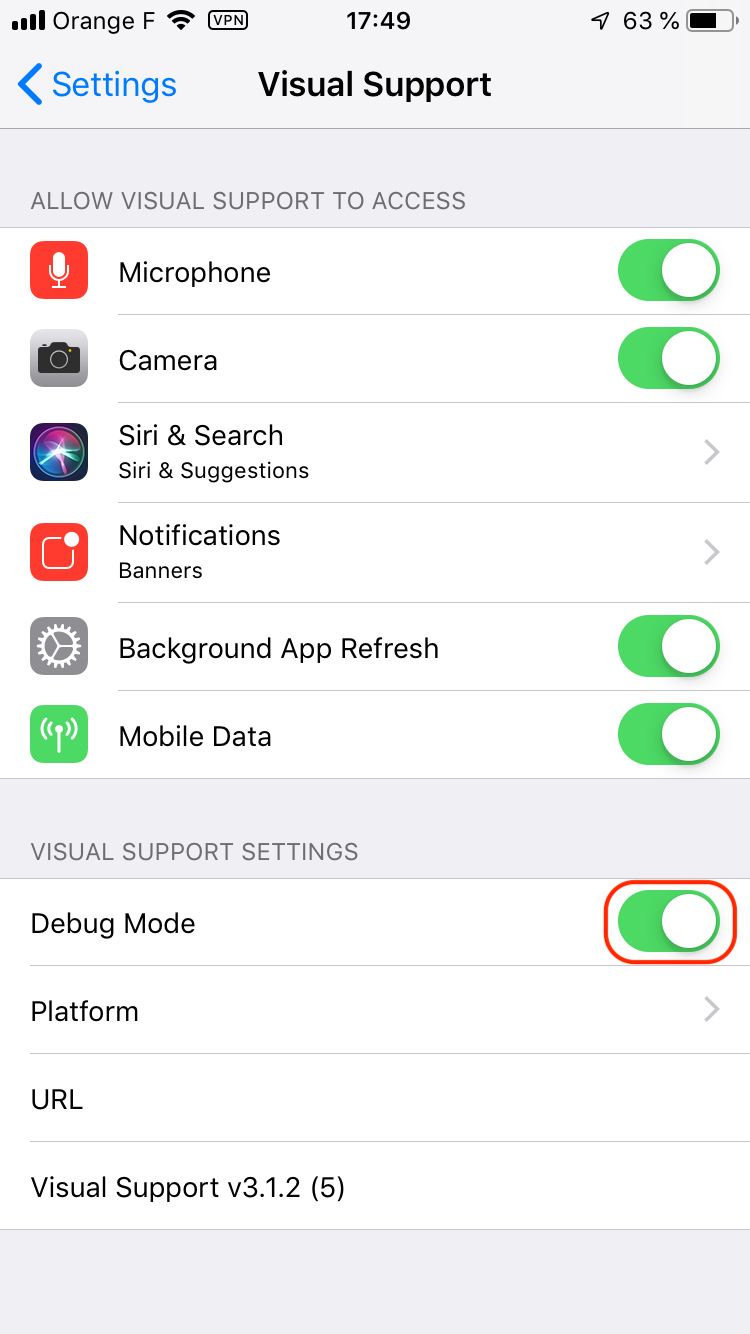750x1334 pixels.
Task: Switch off Mobile Data
Action: tap(669, 735)
